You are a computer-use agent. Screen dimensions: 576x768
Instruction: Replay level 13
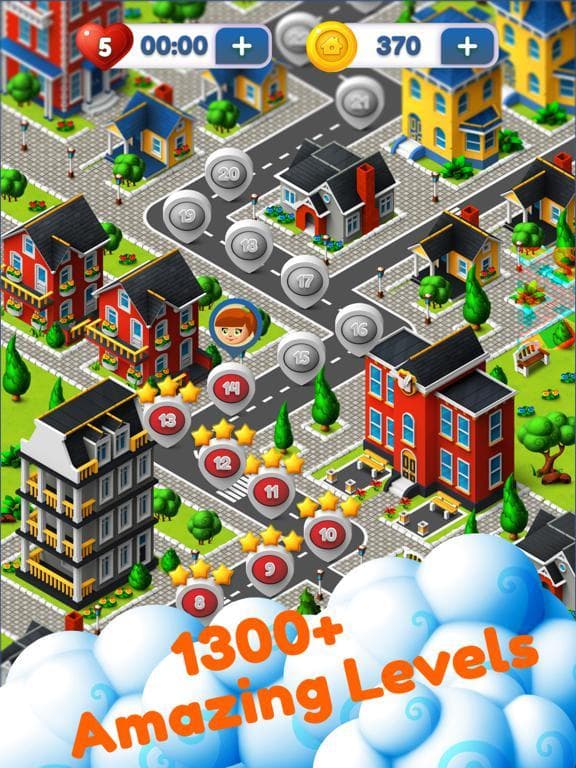click(167, 421)
